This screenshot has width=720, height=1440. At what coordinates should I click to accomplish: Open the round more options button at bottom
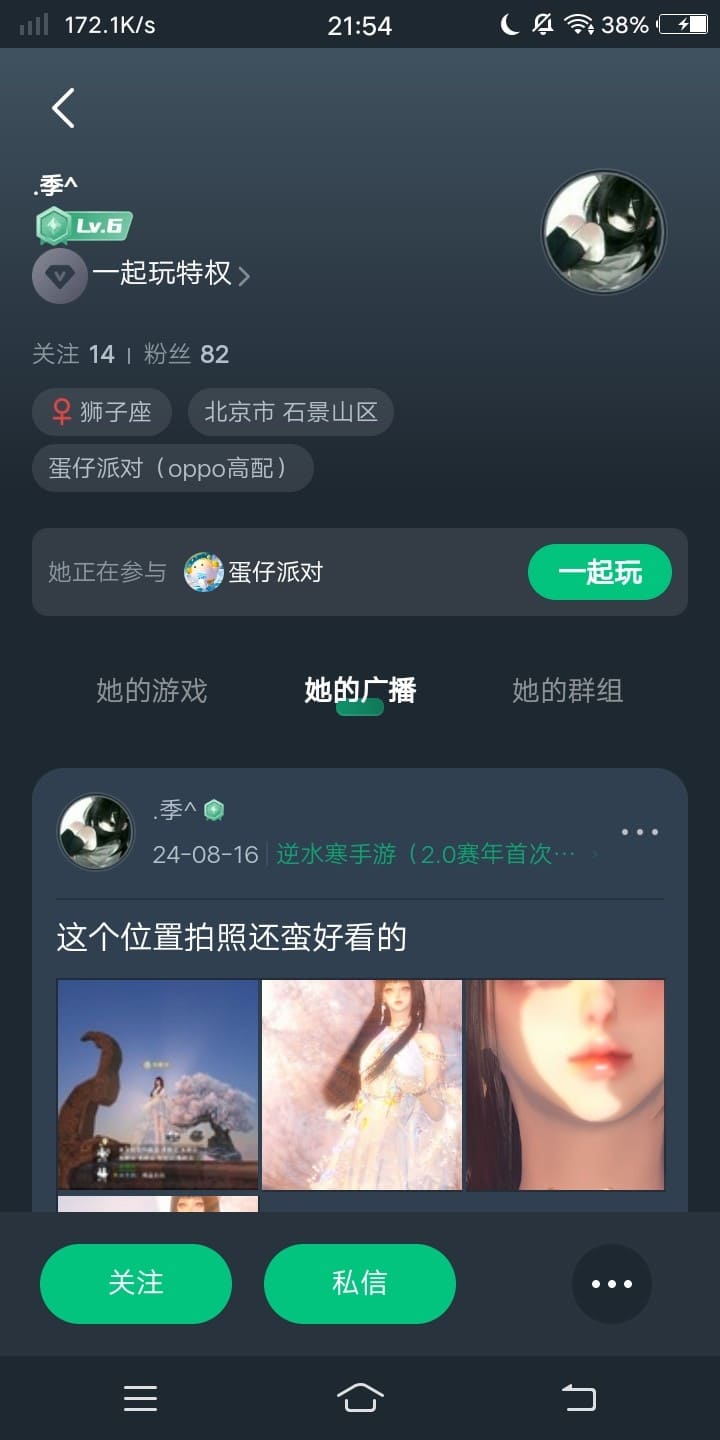(611, 1284)
